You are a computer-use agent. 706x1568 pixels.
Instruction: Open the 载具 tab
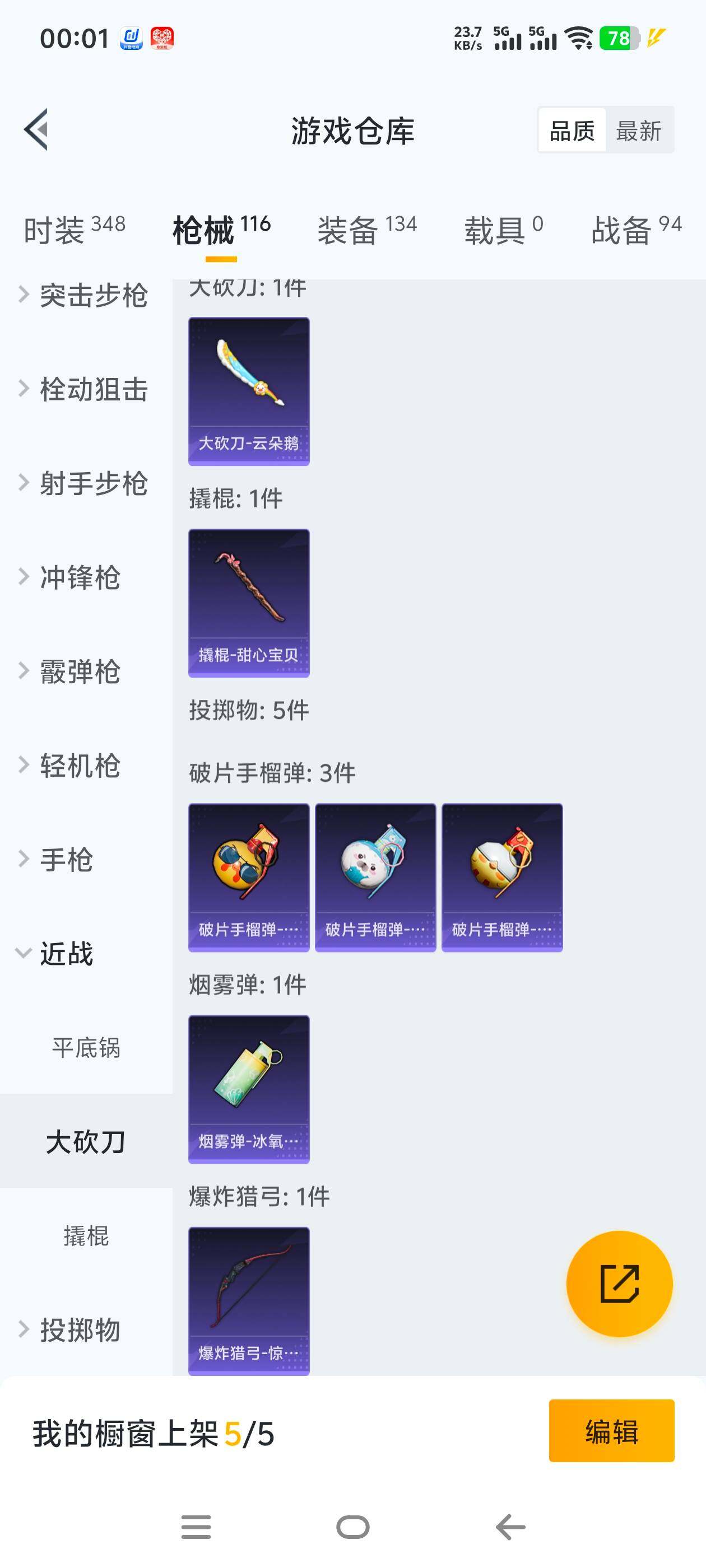pos(503,230)
